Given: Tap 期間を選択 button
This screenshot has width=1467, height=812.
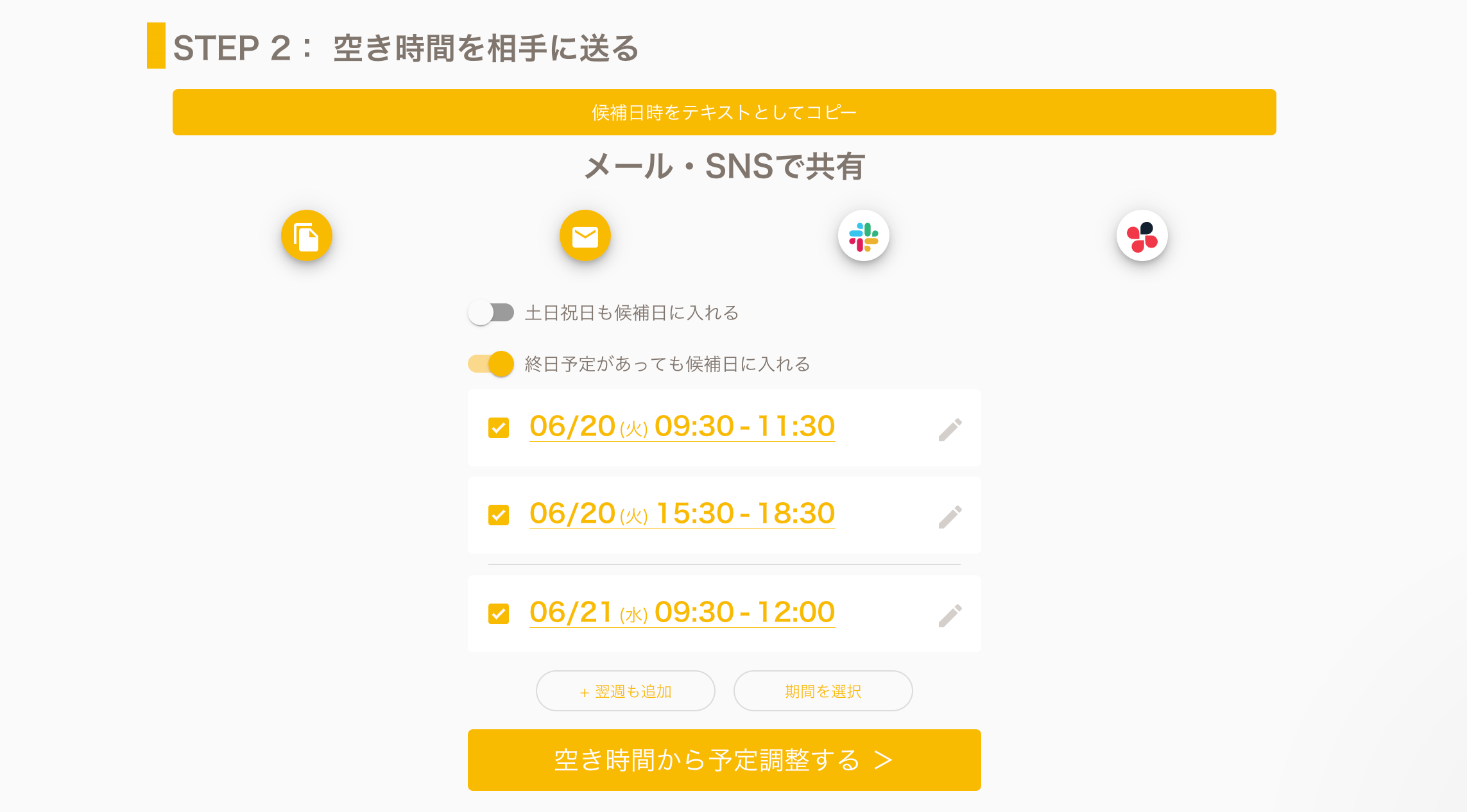Looking at the screenshot, I should pyautogui.click(x=823, y=691).
